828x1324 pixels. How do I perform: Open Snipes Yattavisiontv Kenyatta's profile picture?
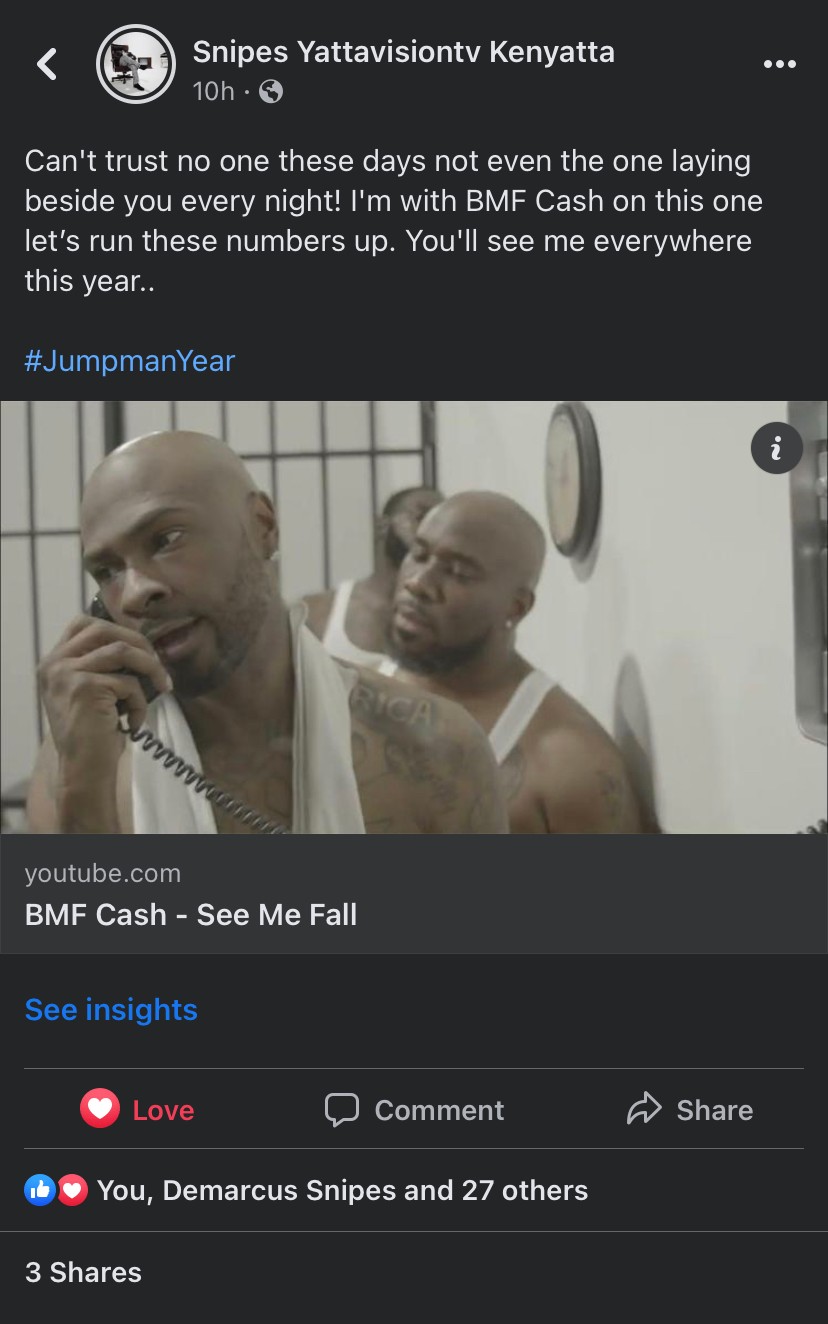135,65
